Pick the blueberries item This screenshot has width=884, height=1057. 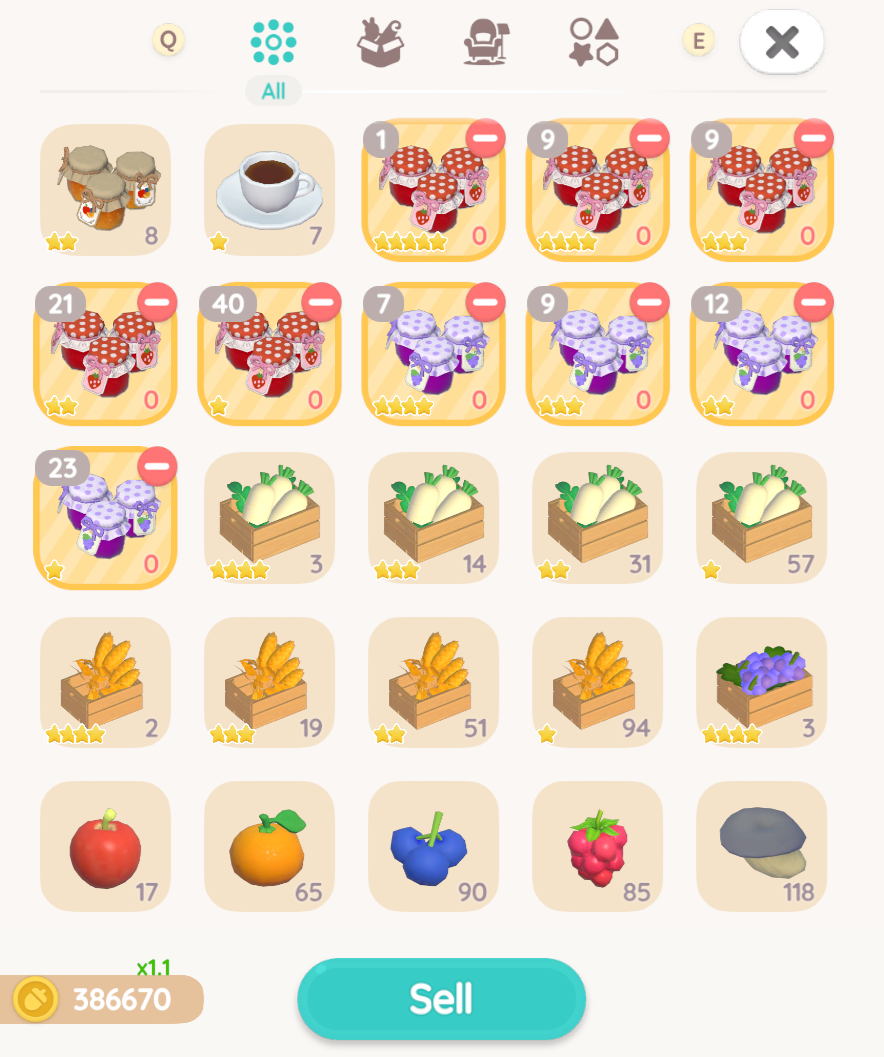tap(433, 845)
